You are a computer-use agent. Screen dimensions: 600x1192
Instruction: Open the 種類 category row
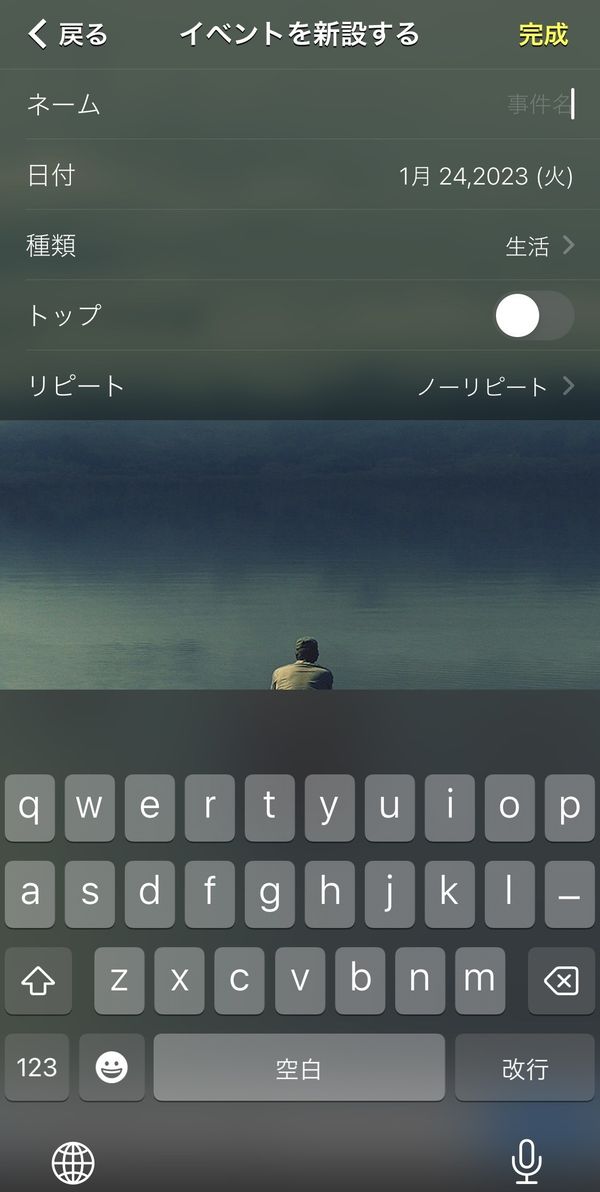pyautogui.click(x=300, y=246)
